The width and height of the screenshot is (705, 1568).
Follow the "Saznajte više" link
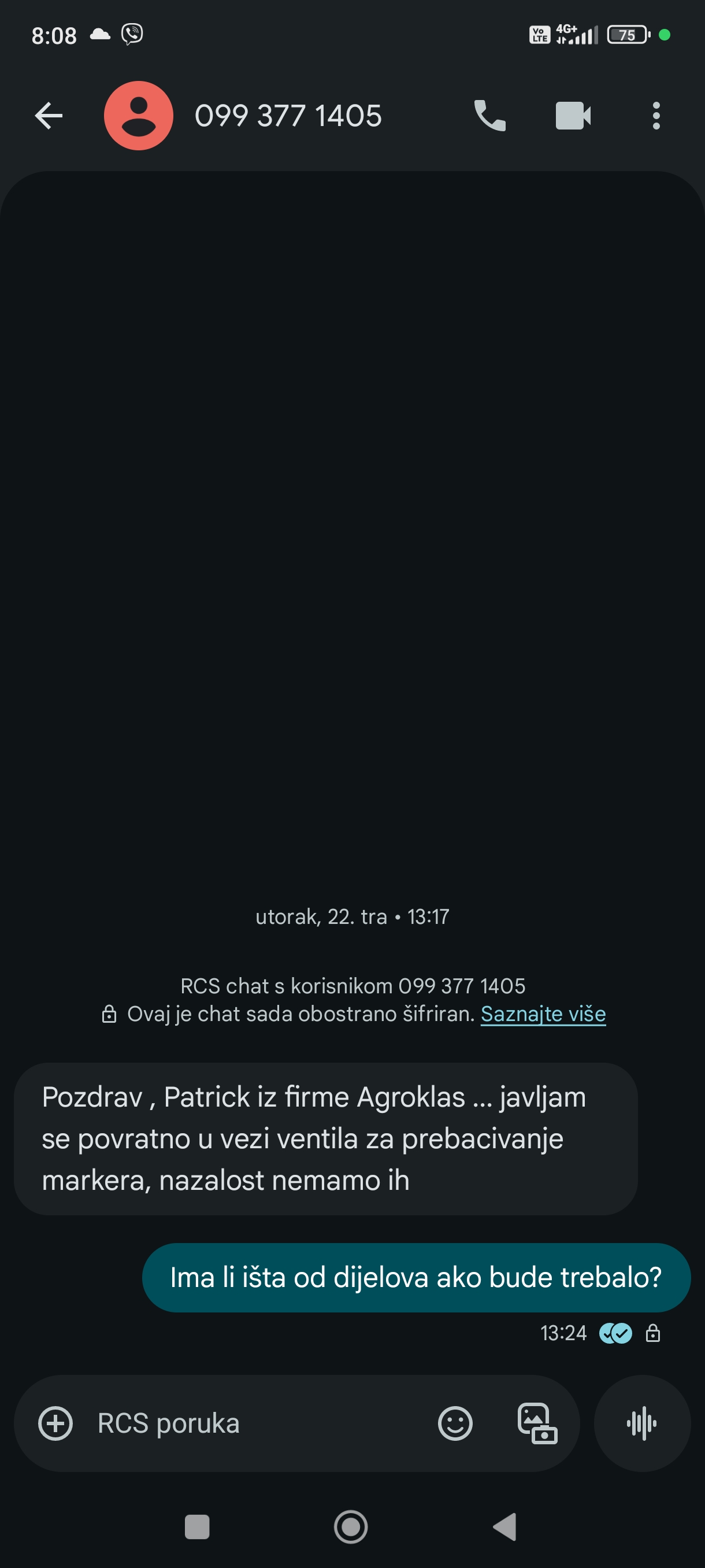tap(543, 1014)
